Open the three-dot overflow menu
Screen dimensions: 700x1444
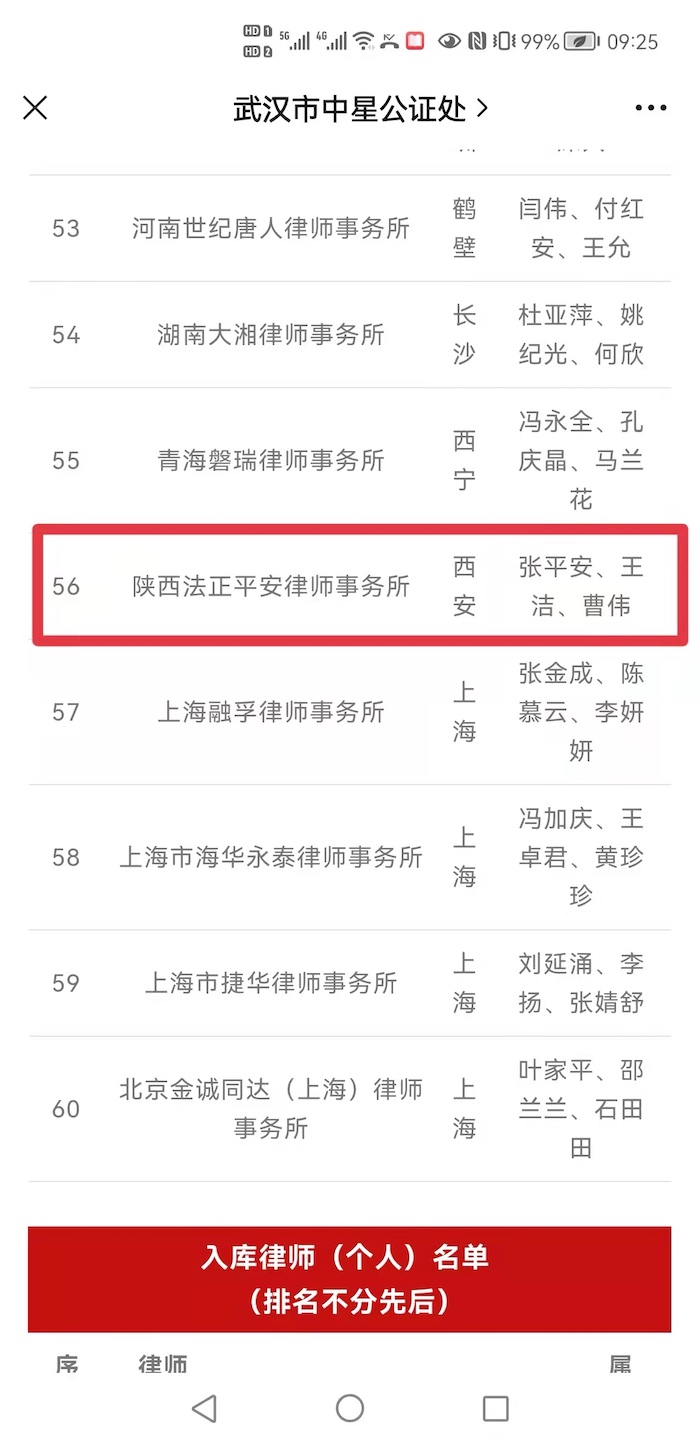pos(650,108)
